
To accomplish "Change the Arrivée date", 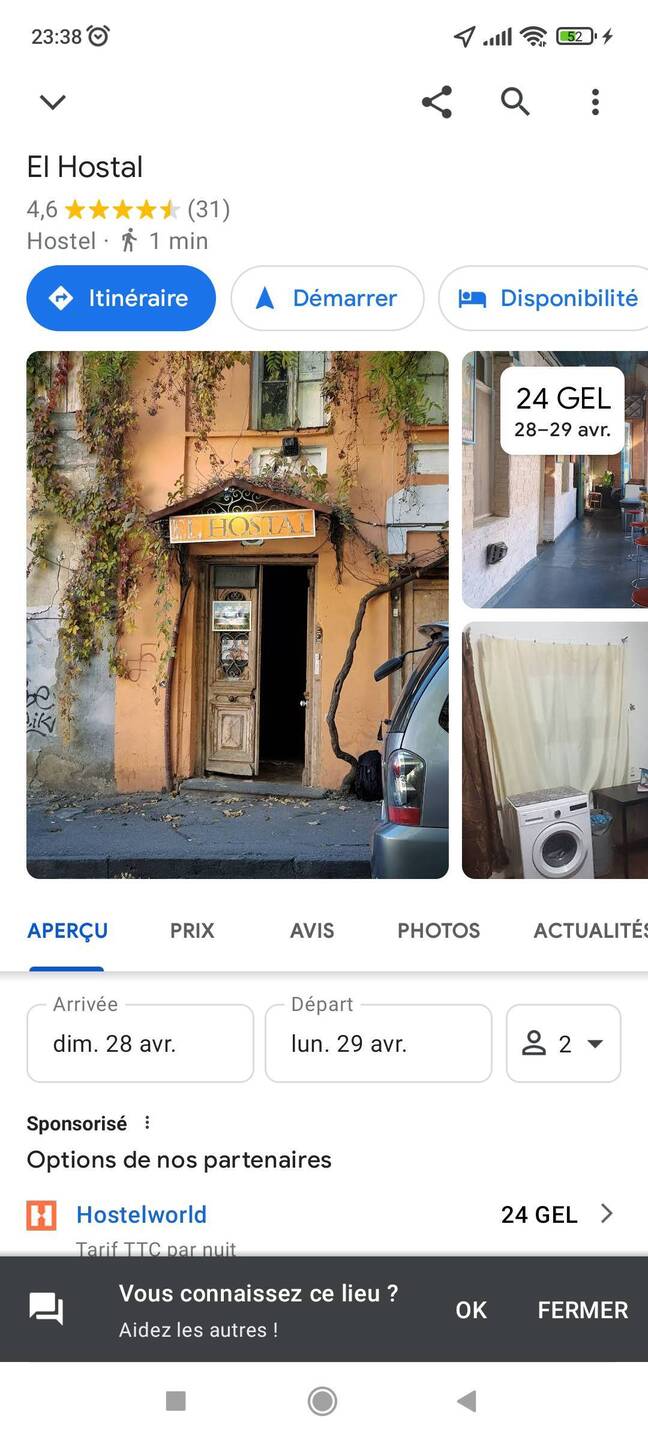I will (x=140, y=1043).
